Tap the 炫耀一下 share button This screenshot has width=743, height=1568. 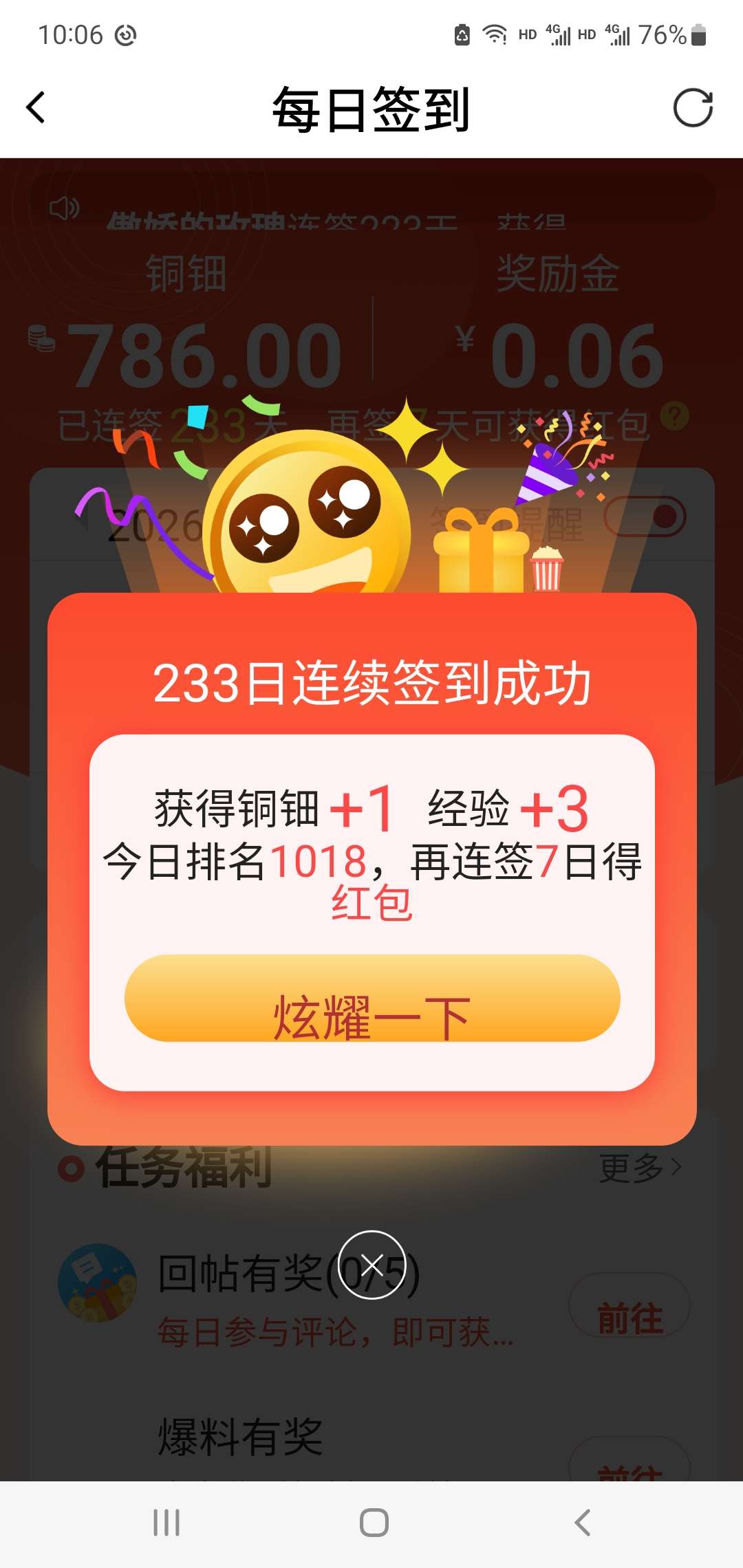pyautogui.click(x=372, y=998)
